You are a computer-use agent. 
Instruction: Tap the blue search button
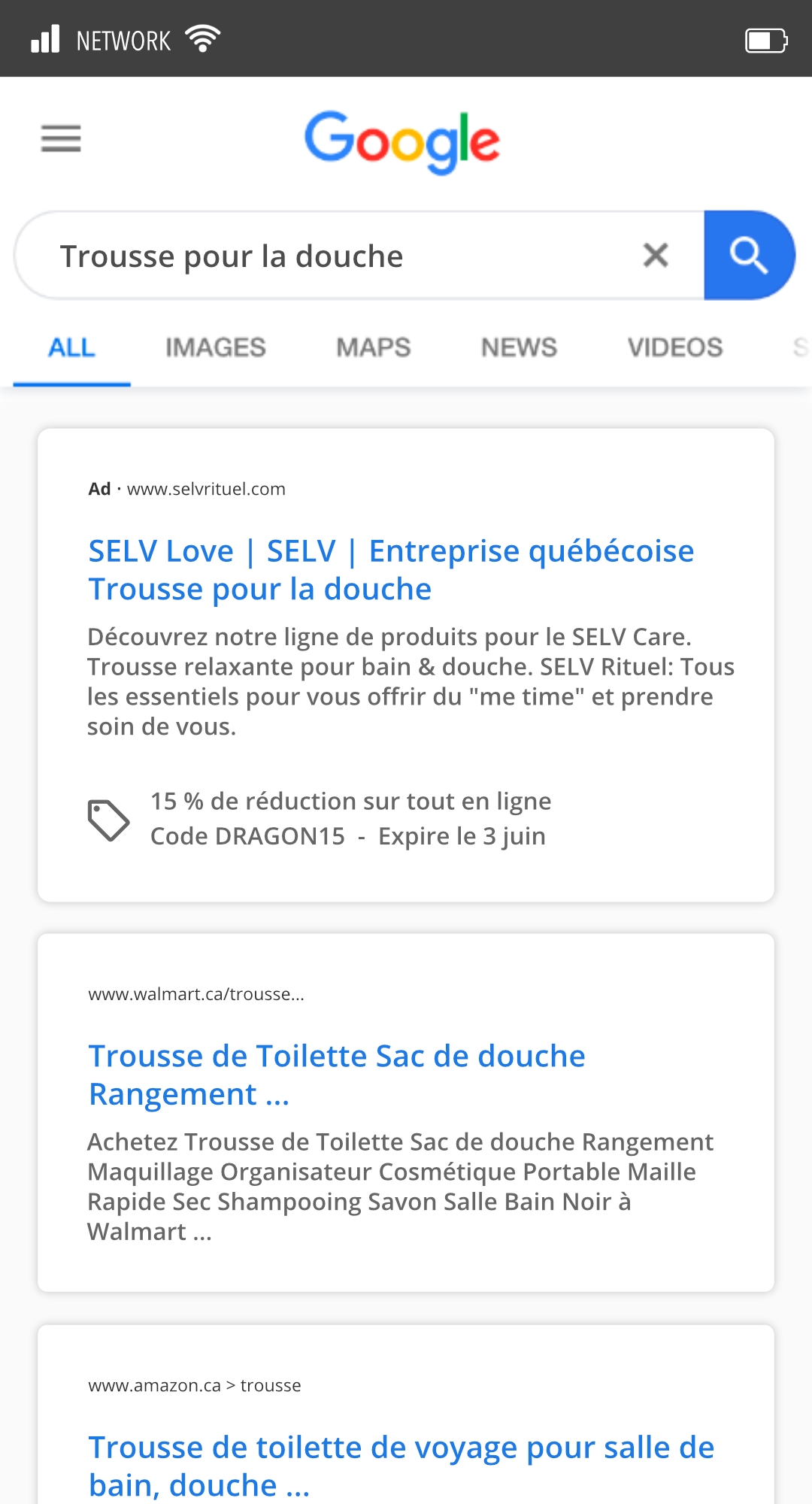pos(748,256)
